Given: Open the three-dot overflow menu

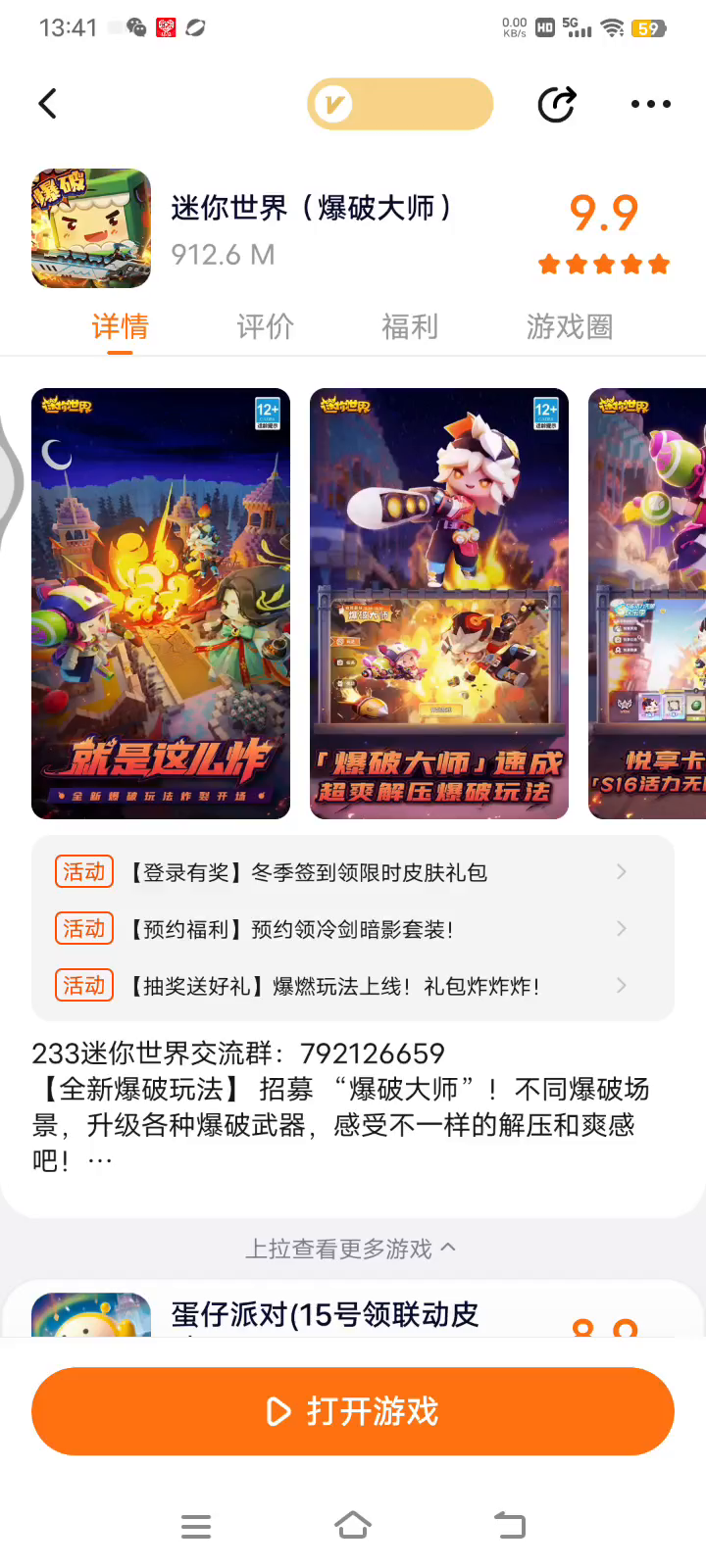Looking at the screenshot, I should pyautogui.click(x=650, y=104).
